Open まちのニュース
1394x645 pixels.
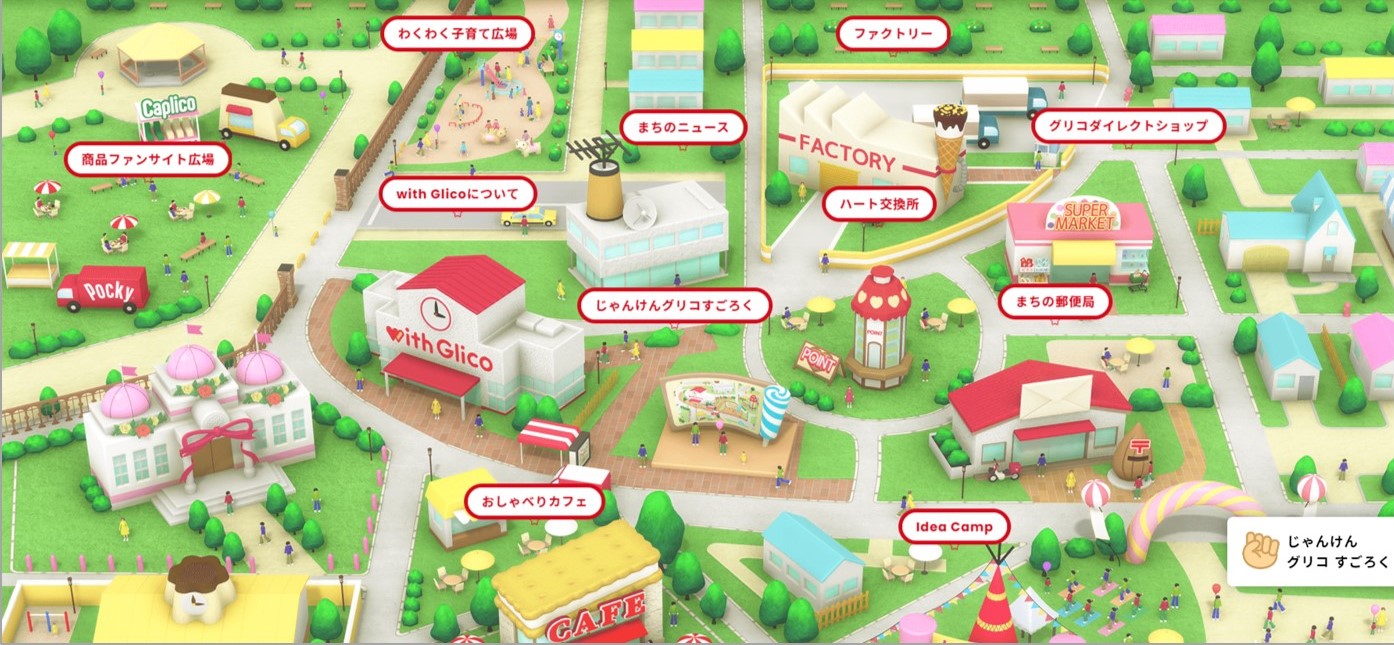[x=683, y=127]
